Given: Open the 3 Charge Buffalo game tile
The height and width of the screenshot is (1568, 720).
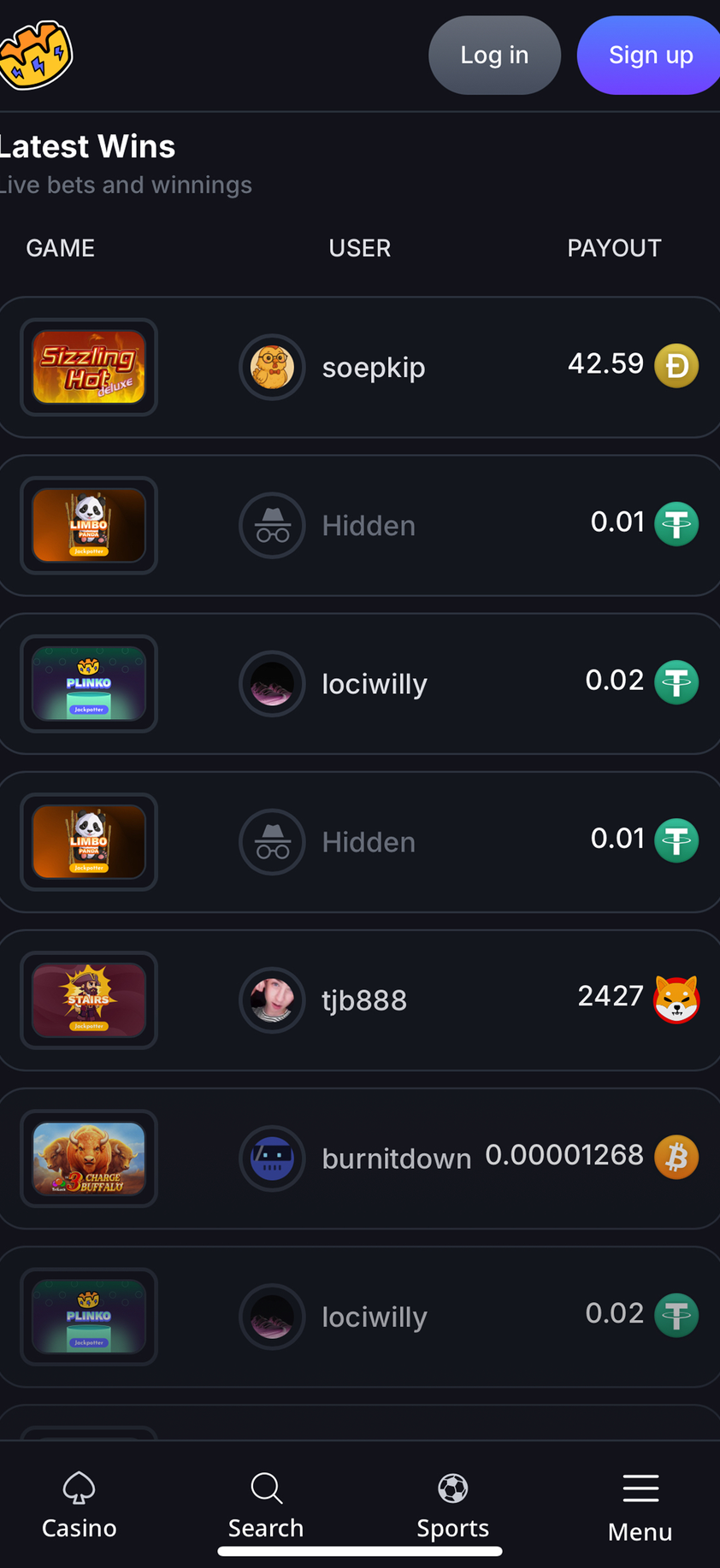Looking at the screenshot, I should click(x=89, y=1158).
